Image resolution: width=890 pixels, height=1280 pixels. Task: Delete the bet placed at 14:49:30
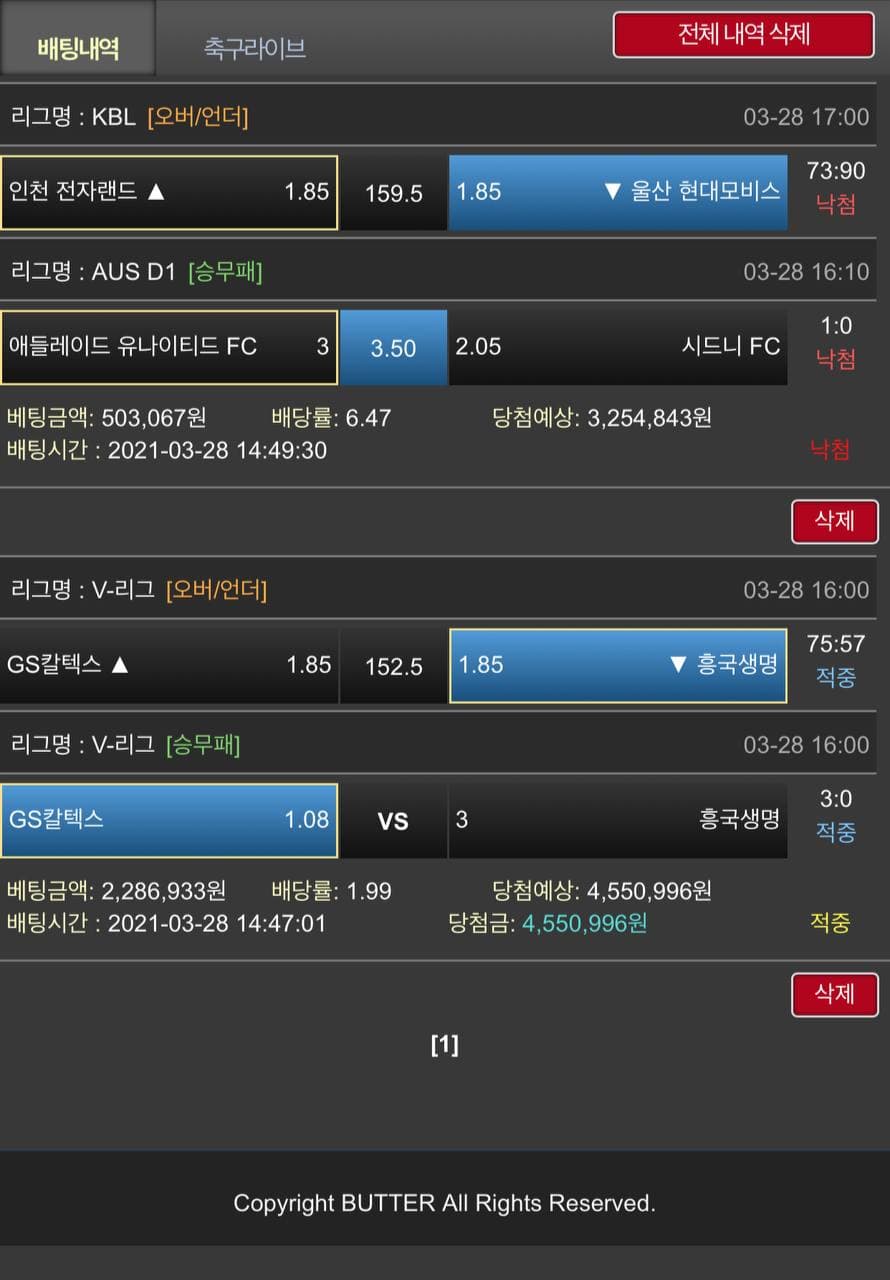834,521
